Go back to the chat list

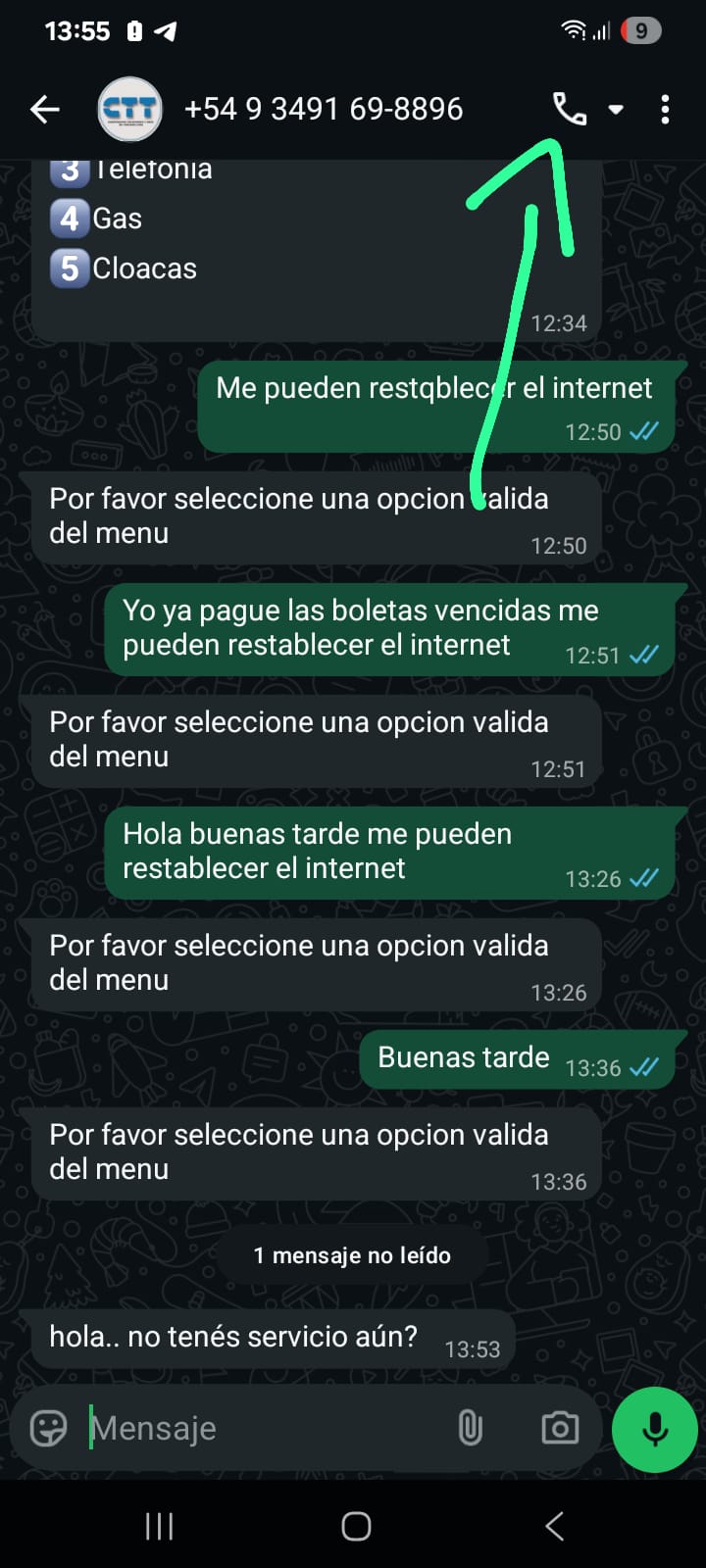[x=45, y=110]
